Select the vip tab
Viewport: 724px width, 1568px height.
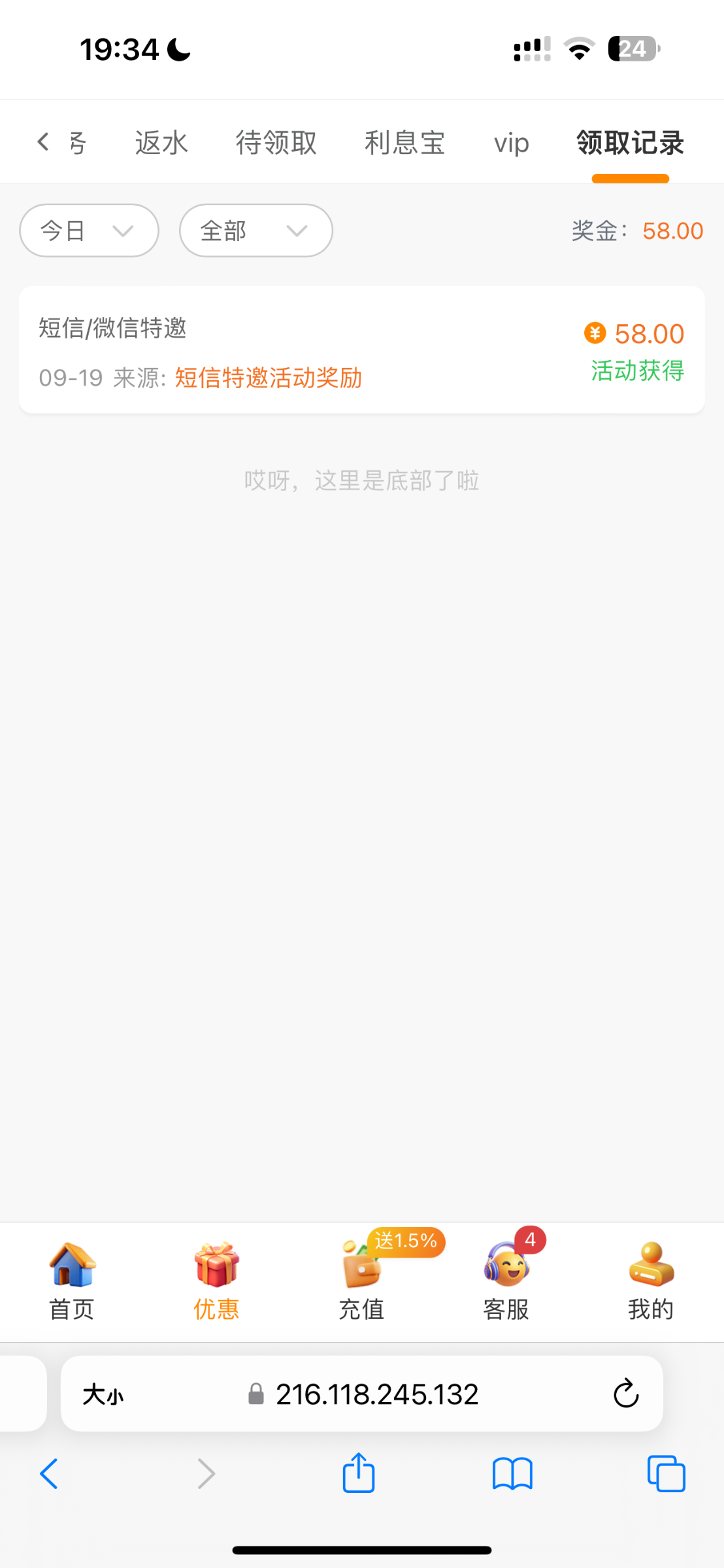511,143
